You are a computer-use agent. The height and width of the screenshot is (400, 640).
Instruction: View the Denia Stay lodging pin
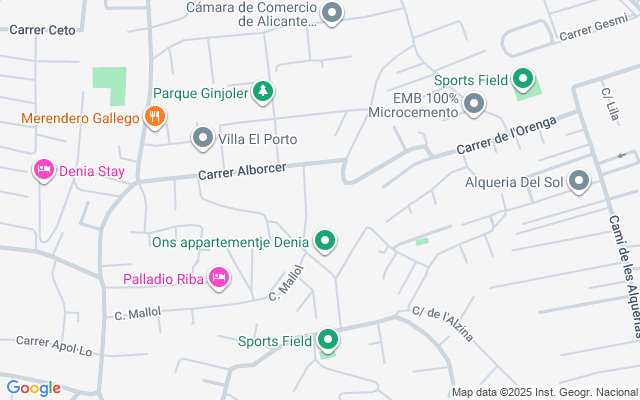43,170
